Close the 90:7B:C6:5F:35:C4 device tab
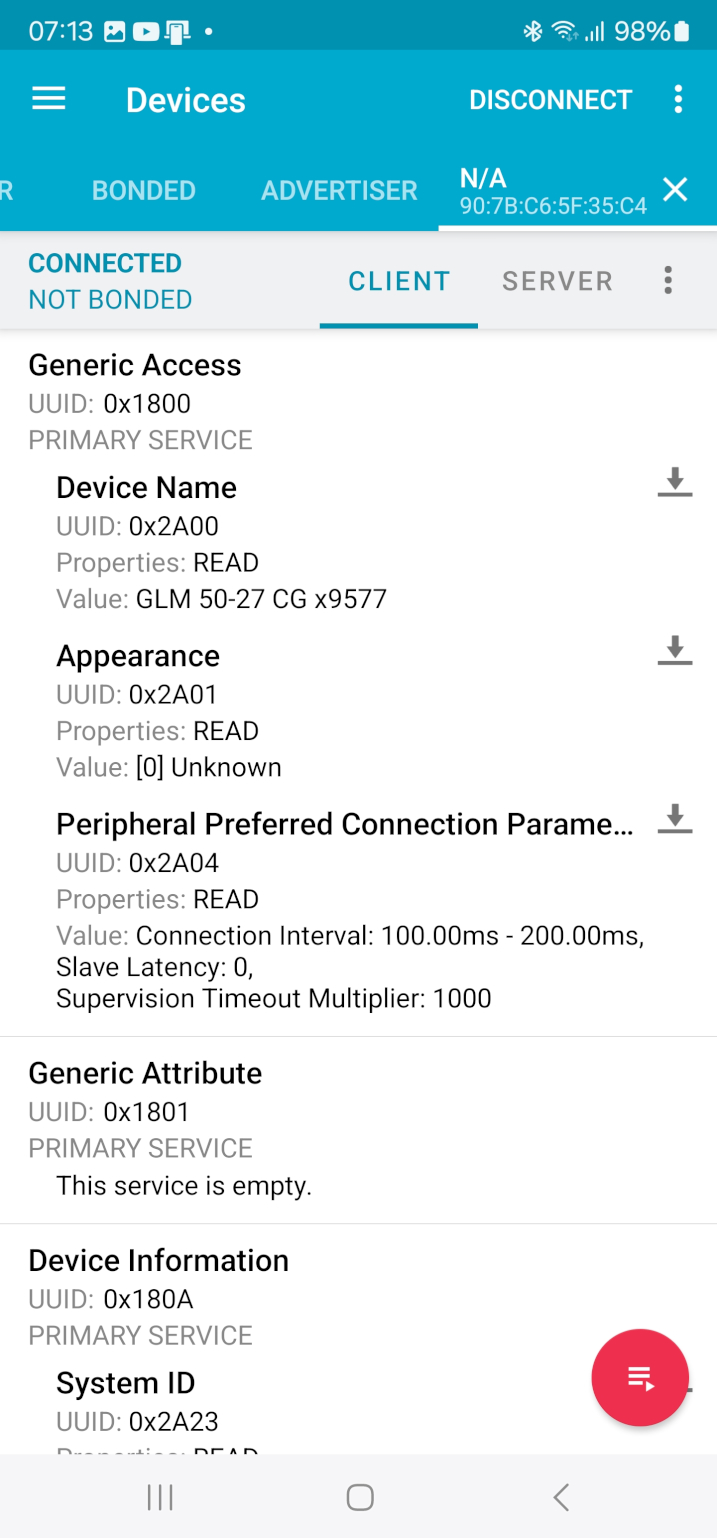The image size is (717, 1538). 676,189
